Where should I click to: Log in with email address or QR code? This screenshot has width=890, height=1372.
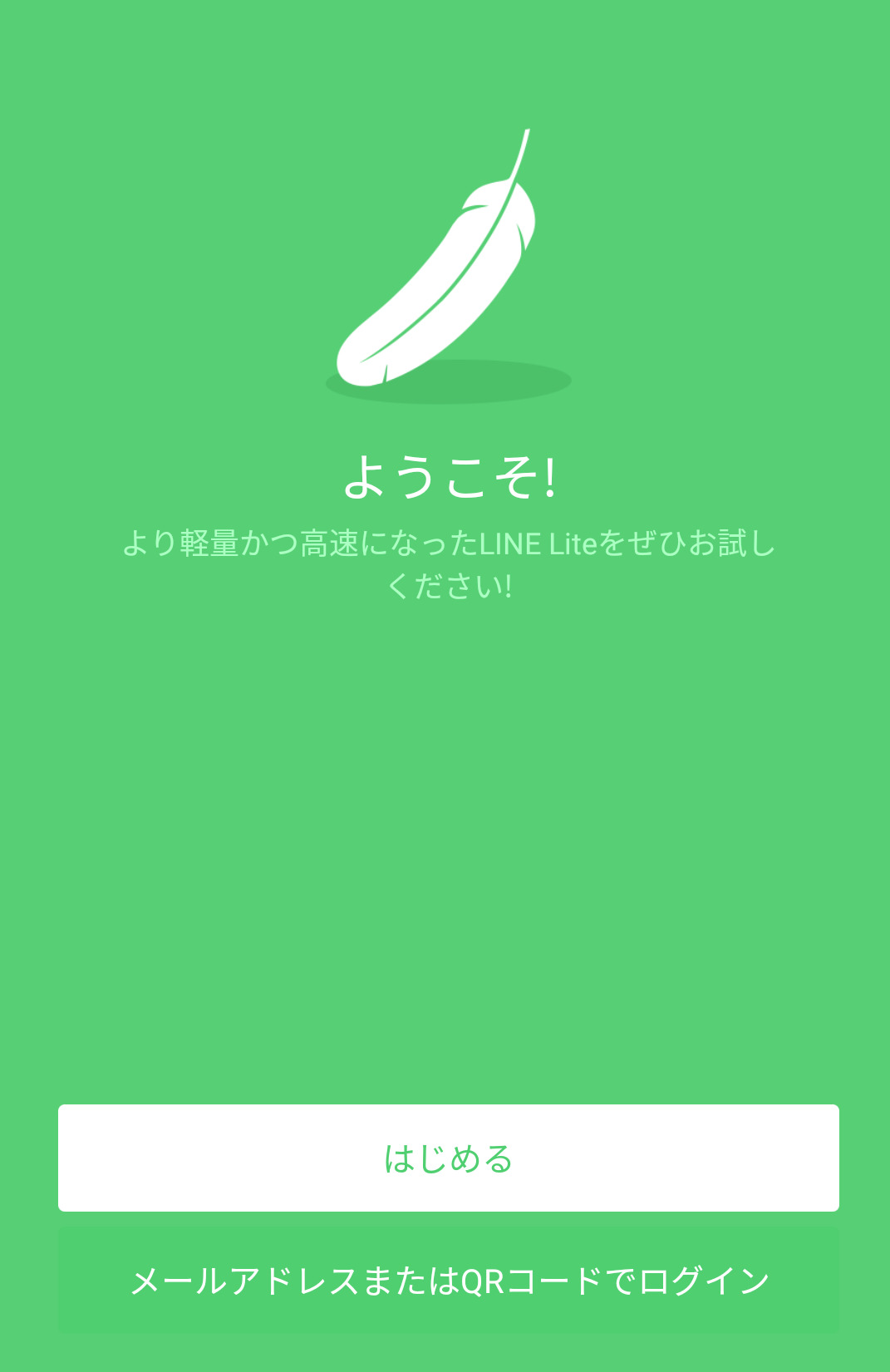pos(448,1281)
